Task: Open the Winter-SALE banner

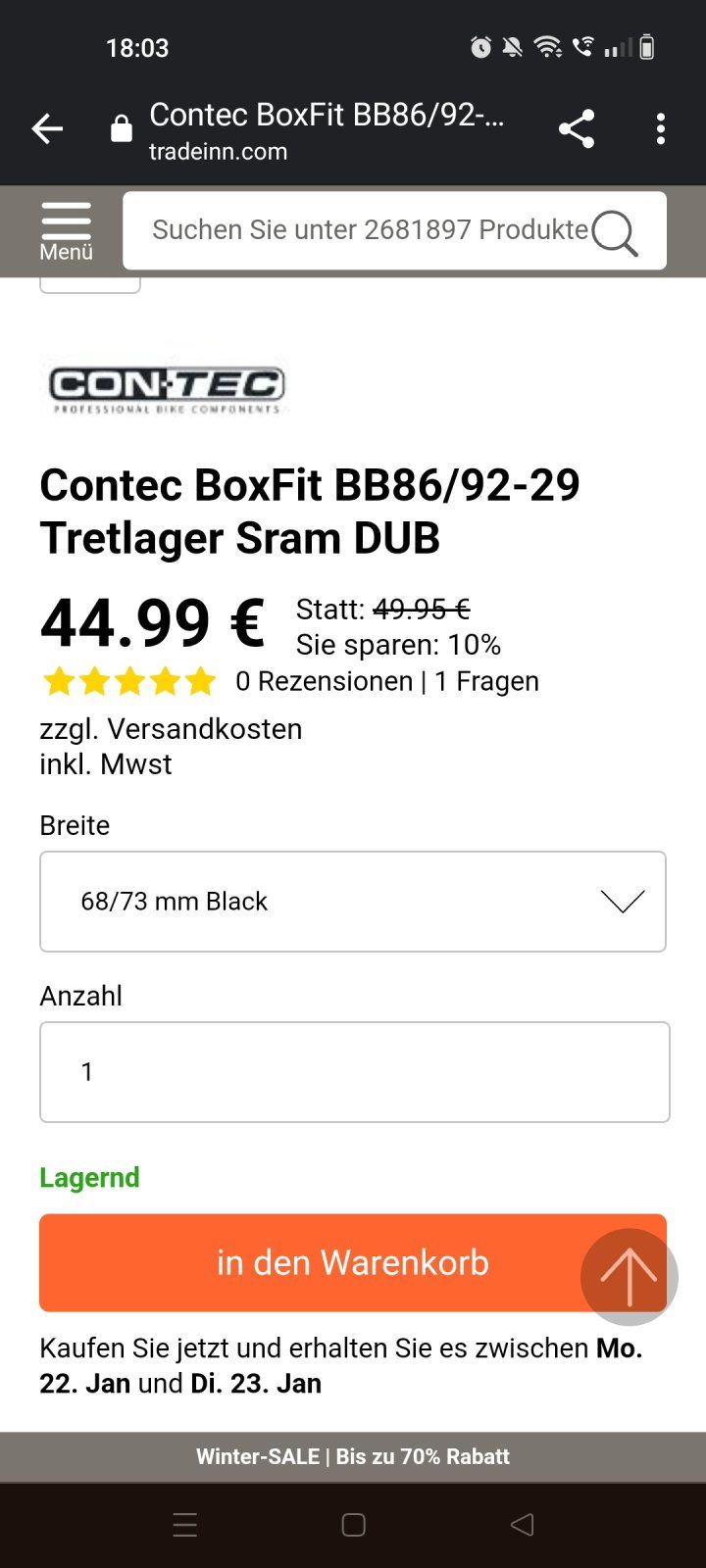Action: tap(353, 1456)
